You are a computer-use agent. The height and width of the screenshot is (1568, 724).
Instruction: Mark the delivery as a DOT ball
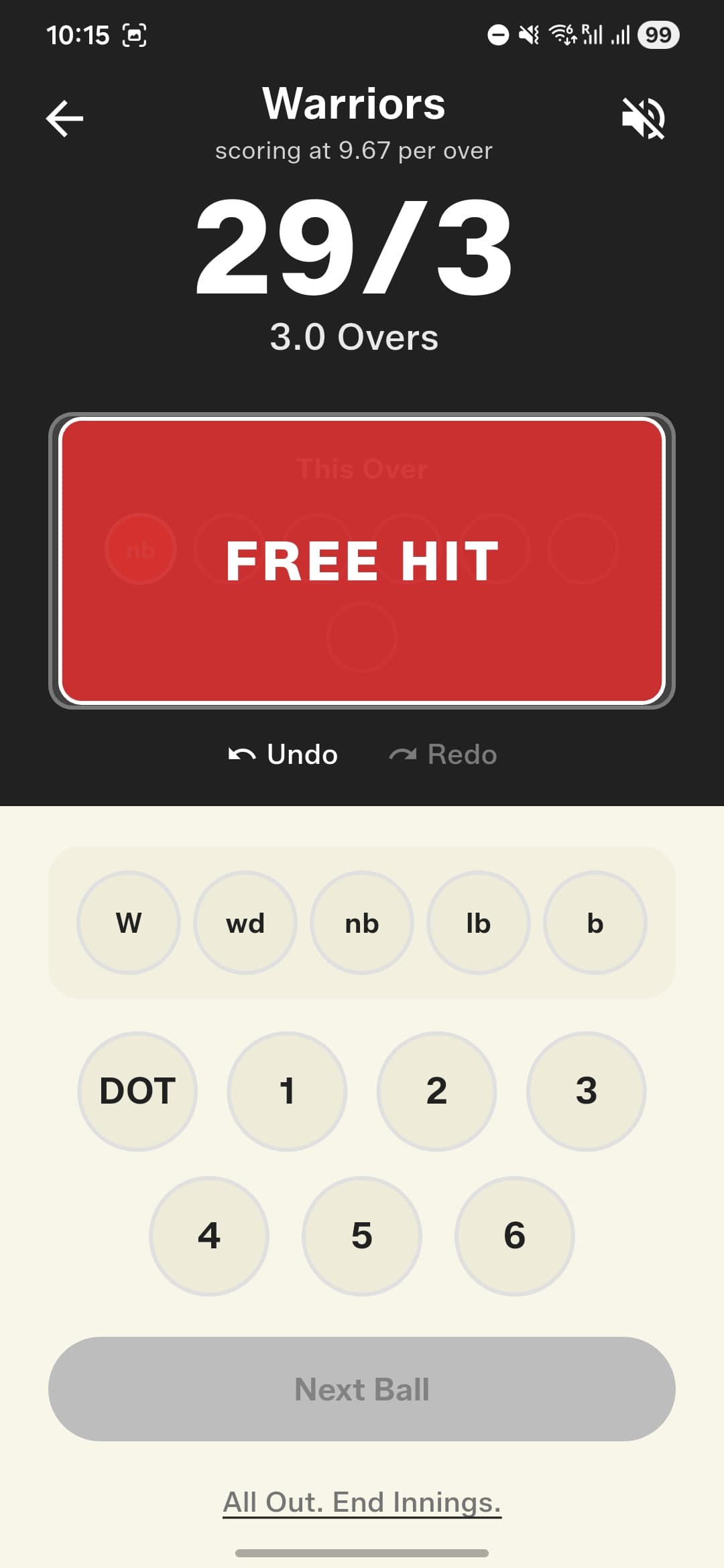137,1091
